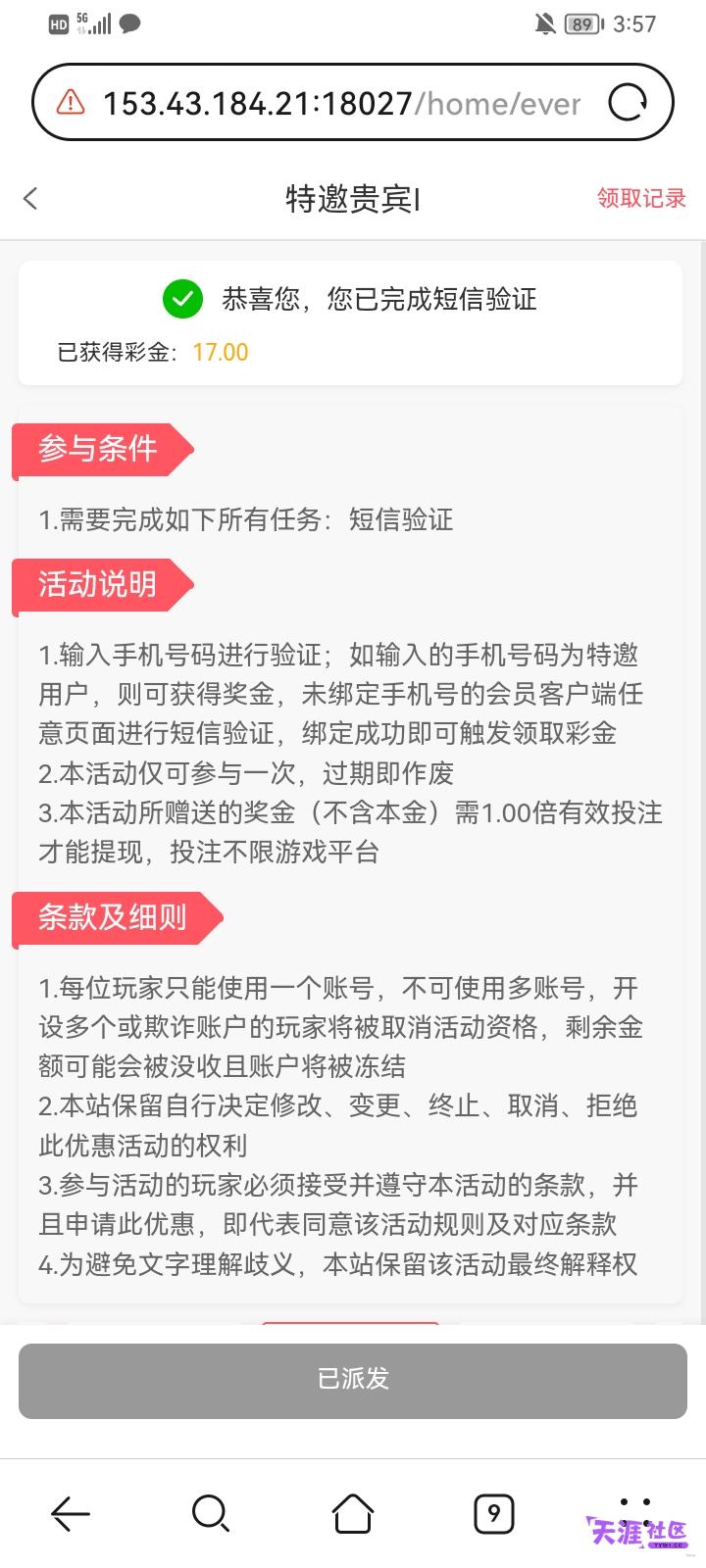Tap the browser URL address bar
The width and height of the screenshot is (706, 1568).
341,103
